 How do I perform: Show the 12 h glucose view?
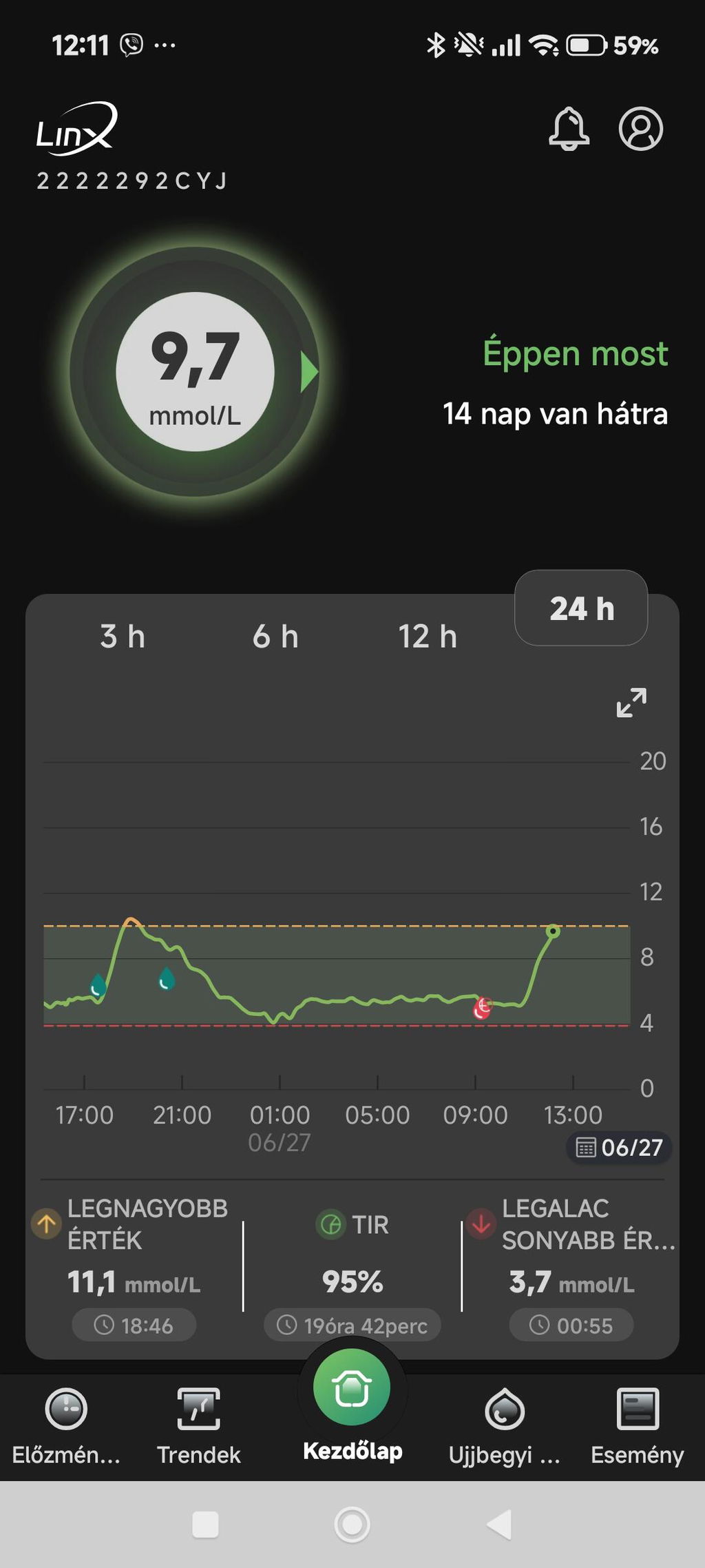point(428,636)
